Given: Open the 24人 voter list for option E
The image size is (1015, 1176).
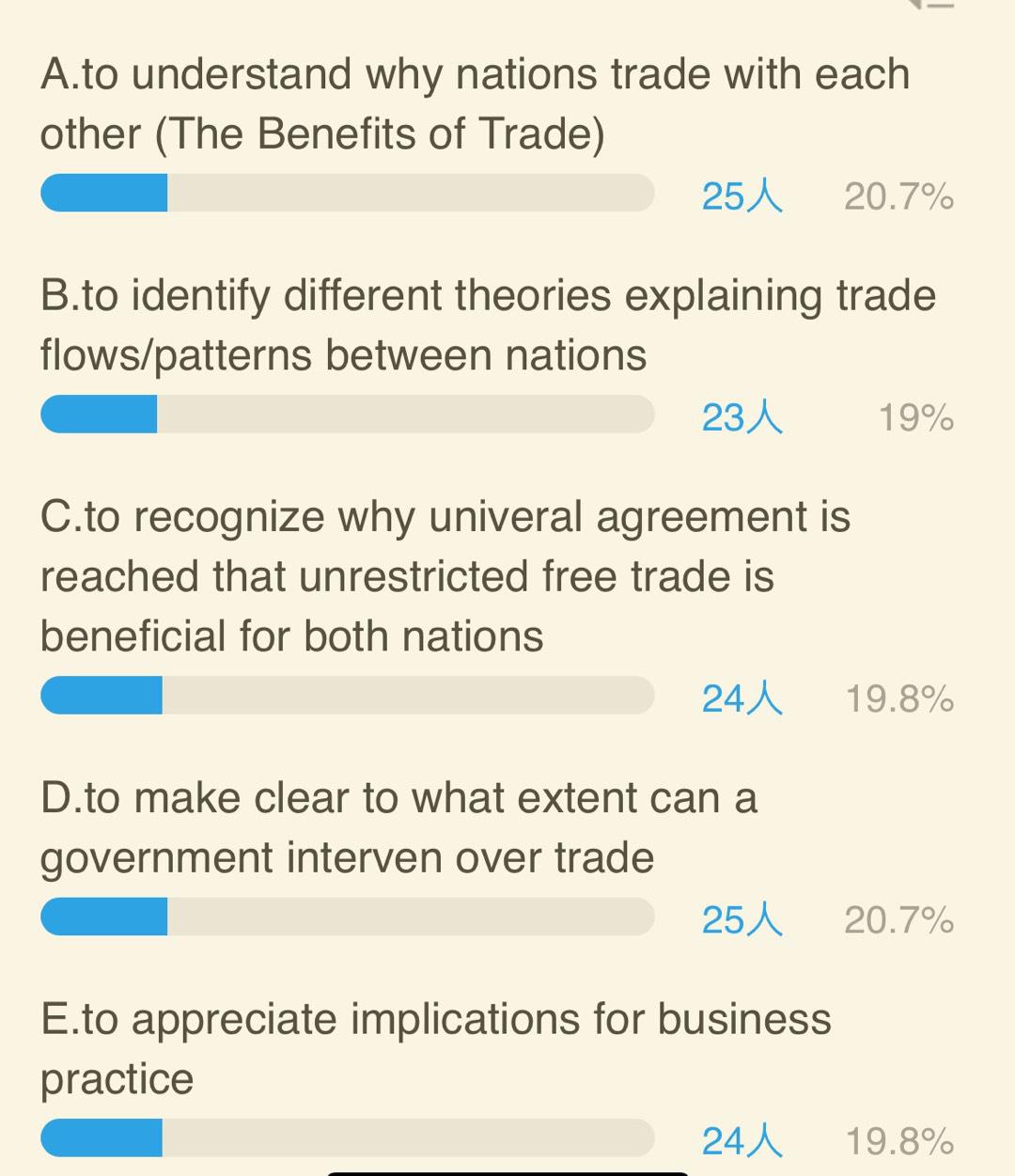Looking at the screenshot, I should pos(742,1140).
